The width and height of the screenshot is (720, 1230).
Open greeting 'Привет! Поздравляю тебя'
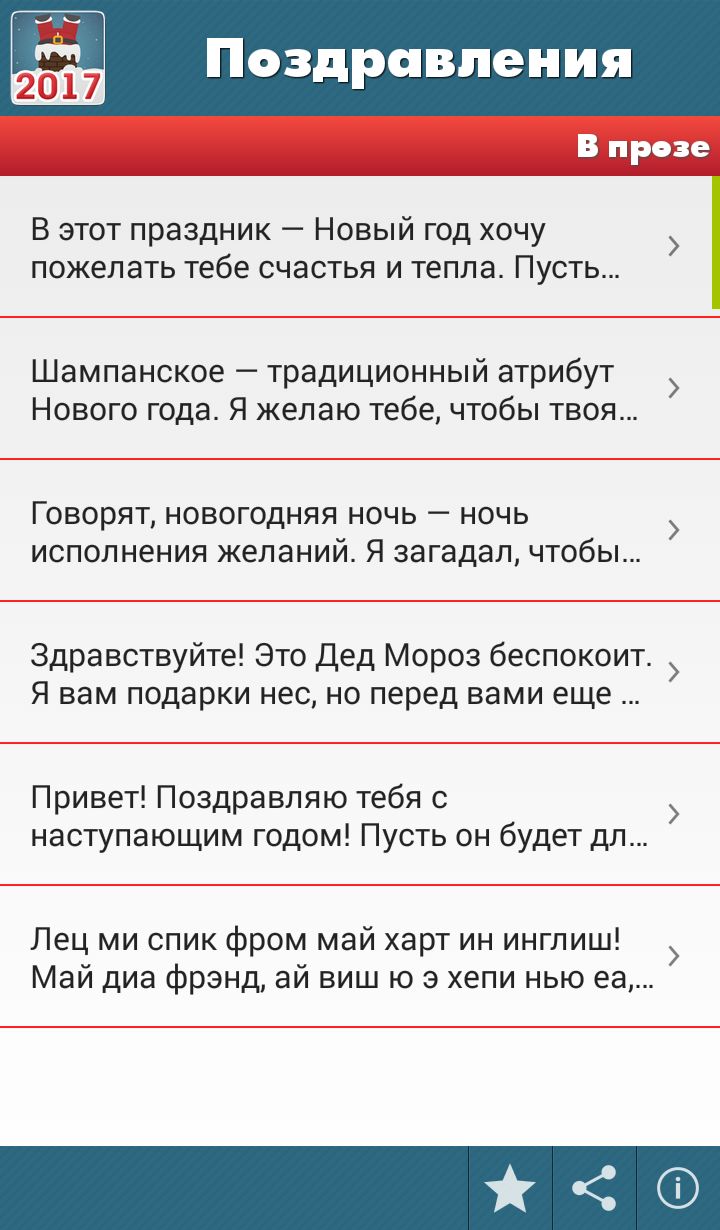[340, 816]
